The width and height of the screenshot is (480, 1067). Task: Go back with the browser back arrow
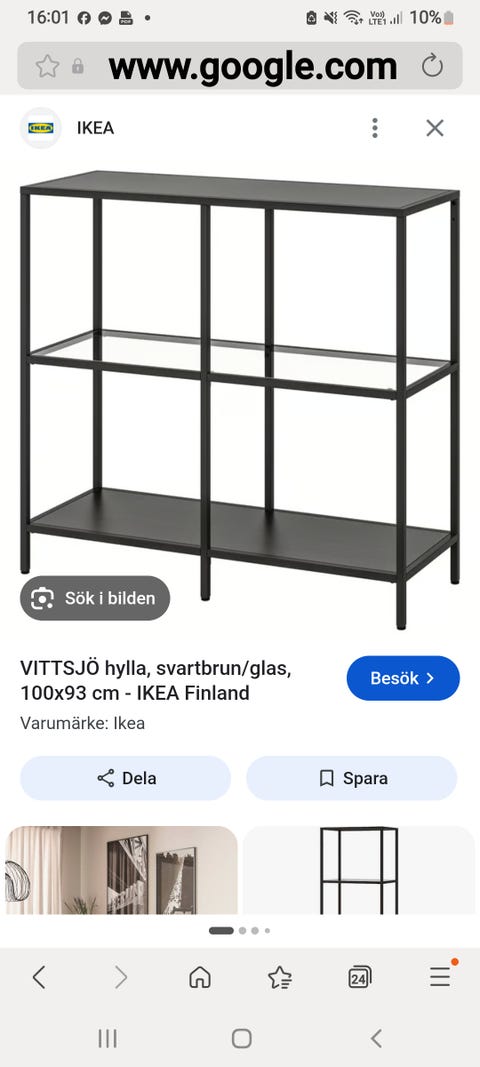39,977
